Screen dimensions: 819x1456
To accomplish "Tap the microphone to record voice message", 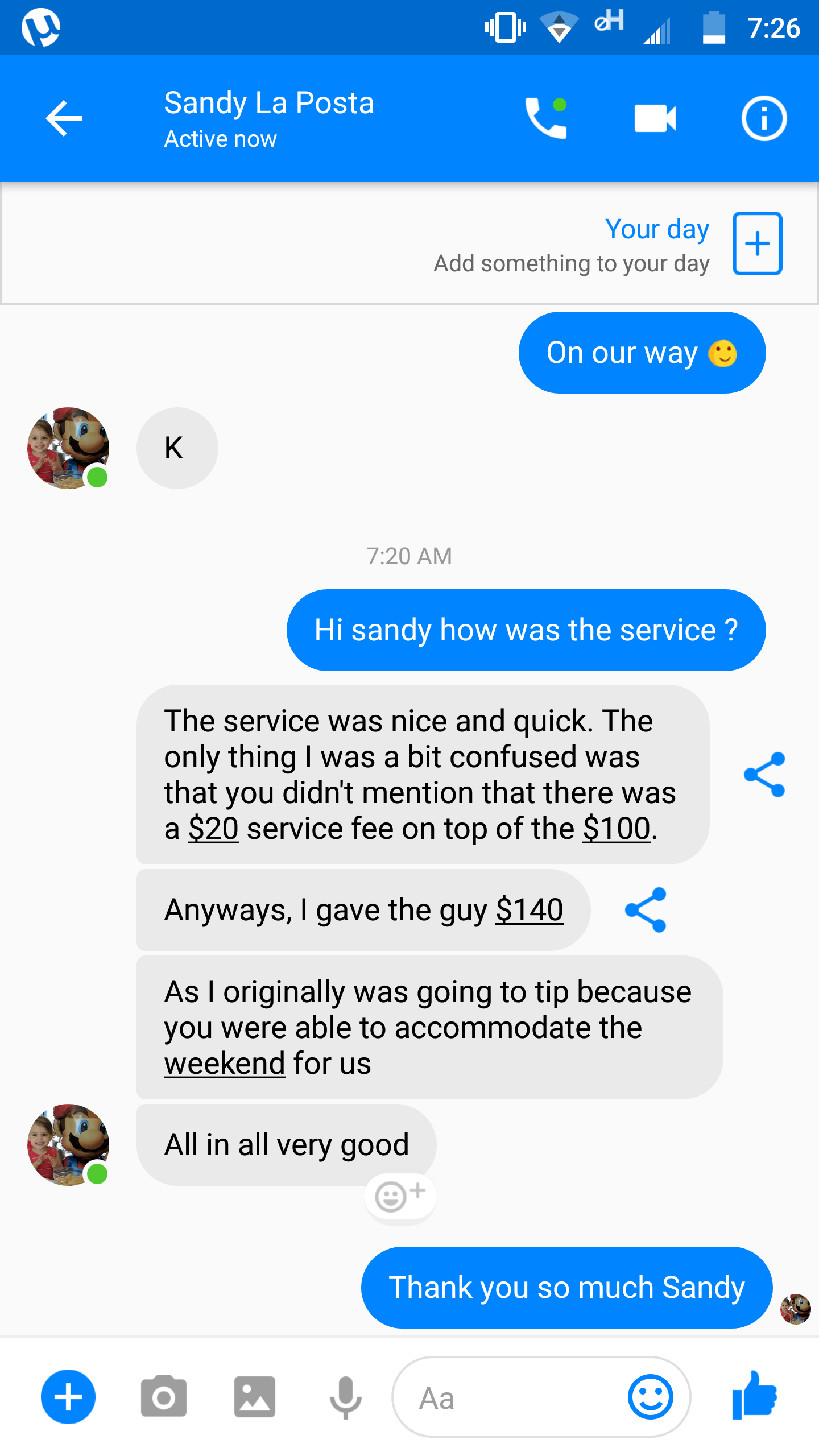I will point(345,1397).
